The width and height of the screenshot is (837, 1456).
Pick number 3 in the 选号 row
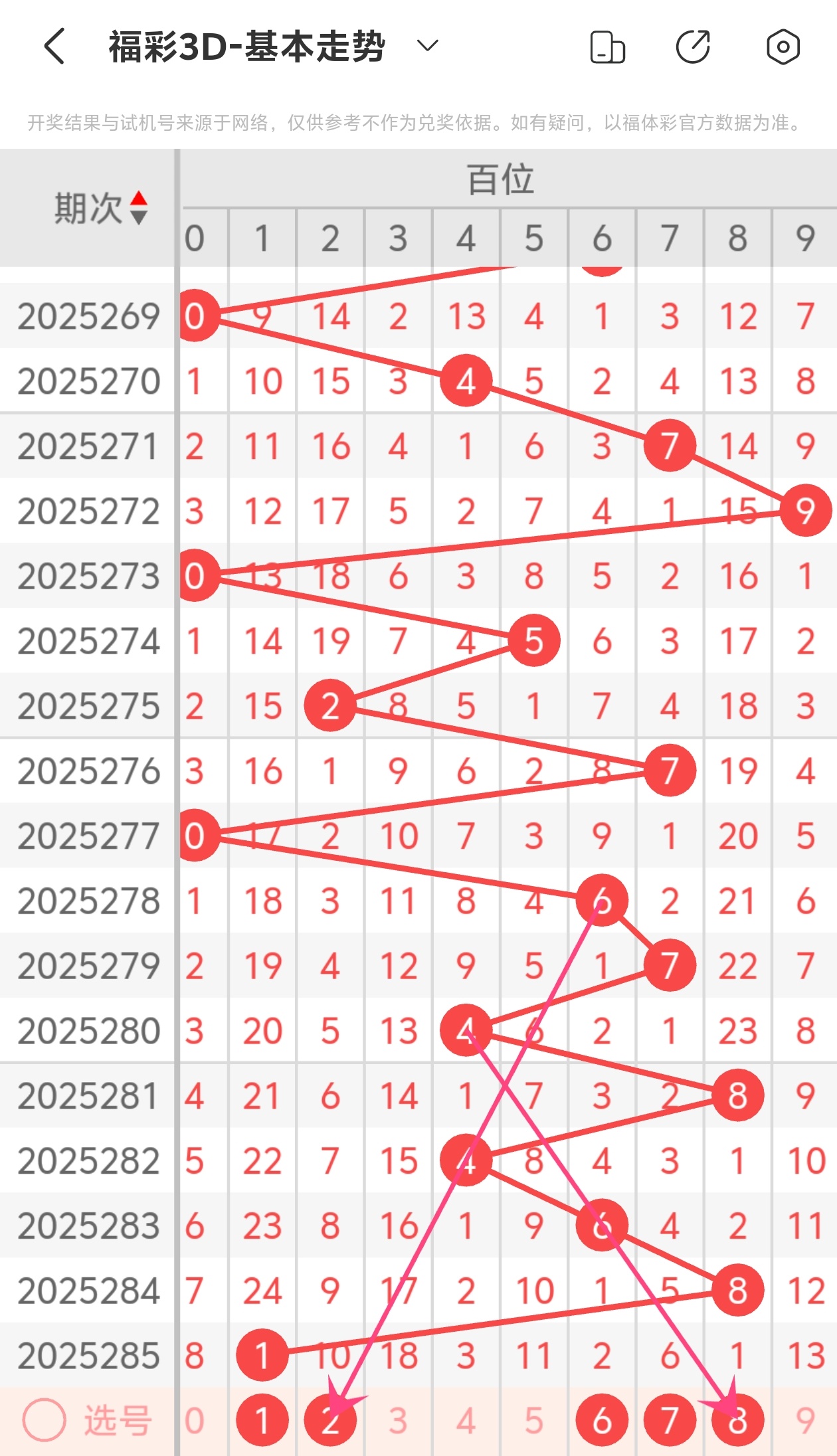(398, 1421)
